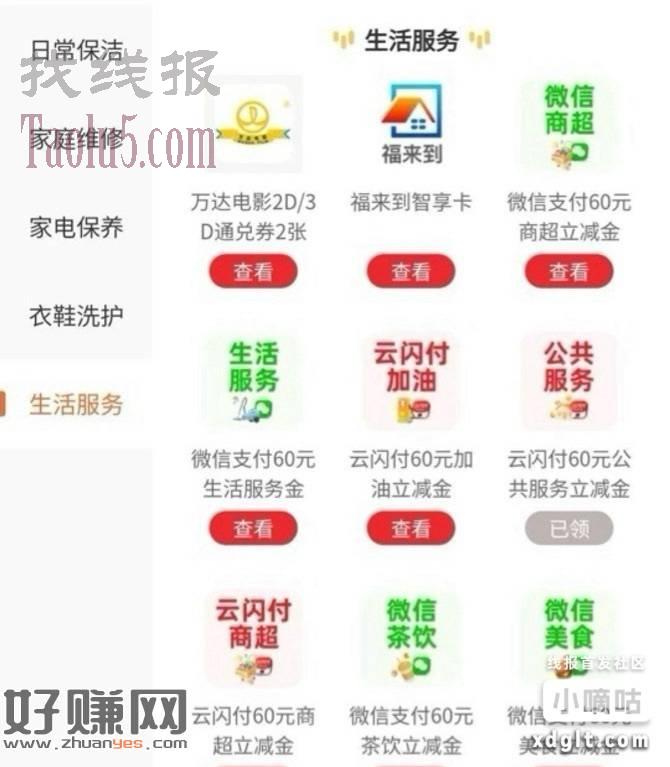The width and height of the screenshot is (670, 767).
Task: Open the 微信美食 coupon tile
Action: point(568,636)
